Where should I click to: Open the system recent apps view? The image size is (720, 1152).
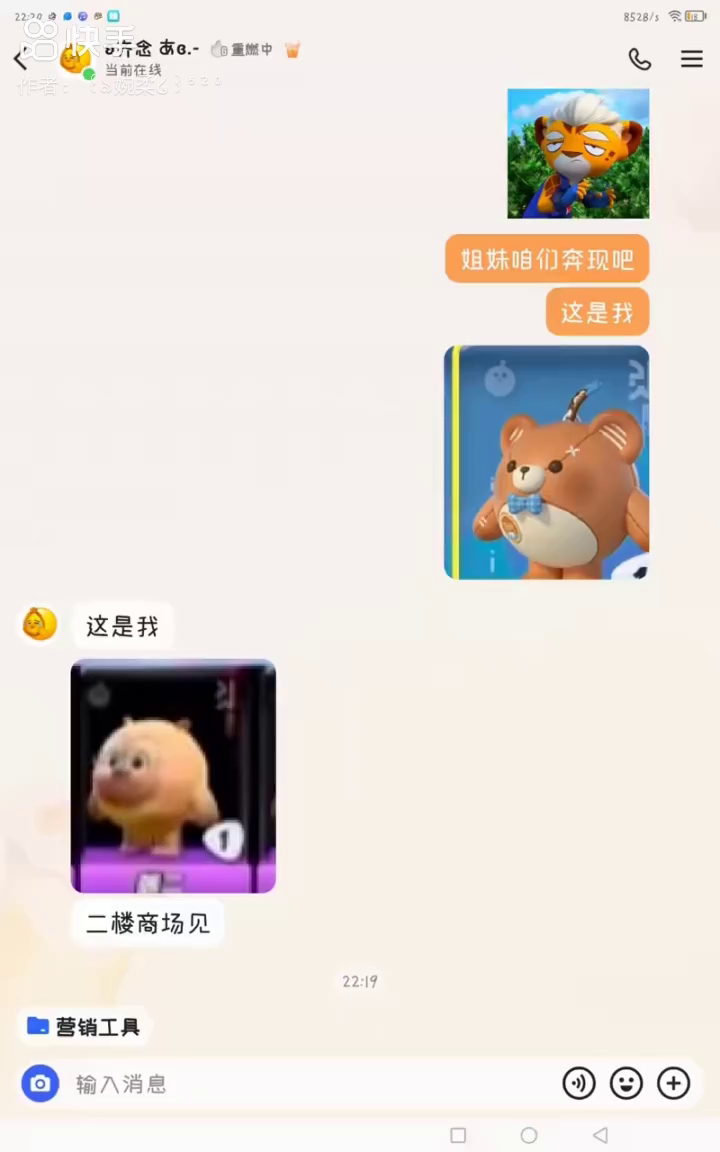(458, 1135)
